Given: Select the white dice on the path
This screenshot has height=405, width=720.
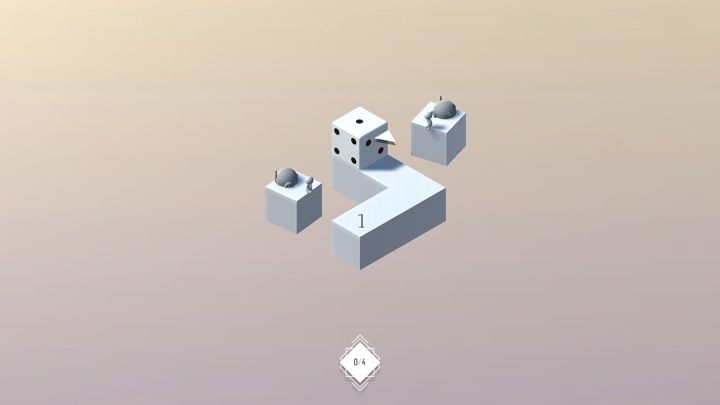Looking at the screenshot, I should tap(359, 140).
